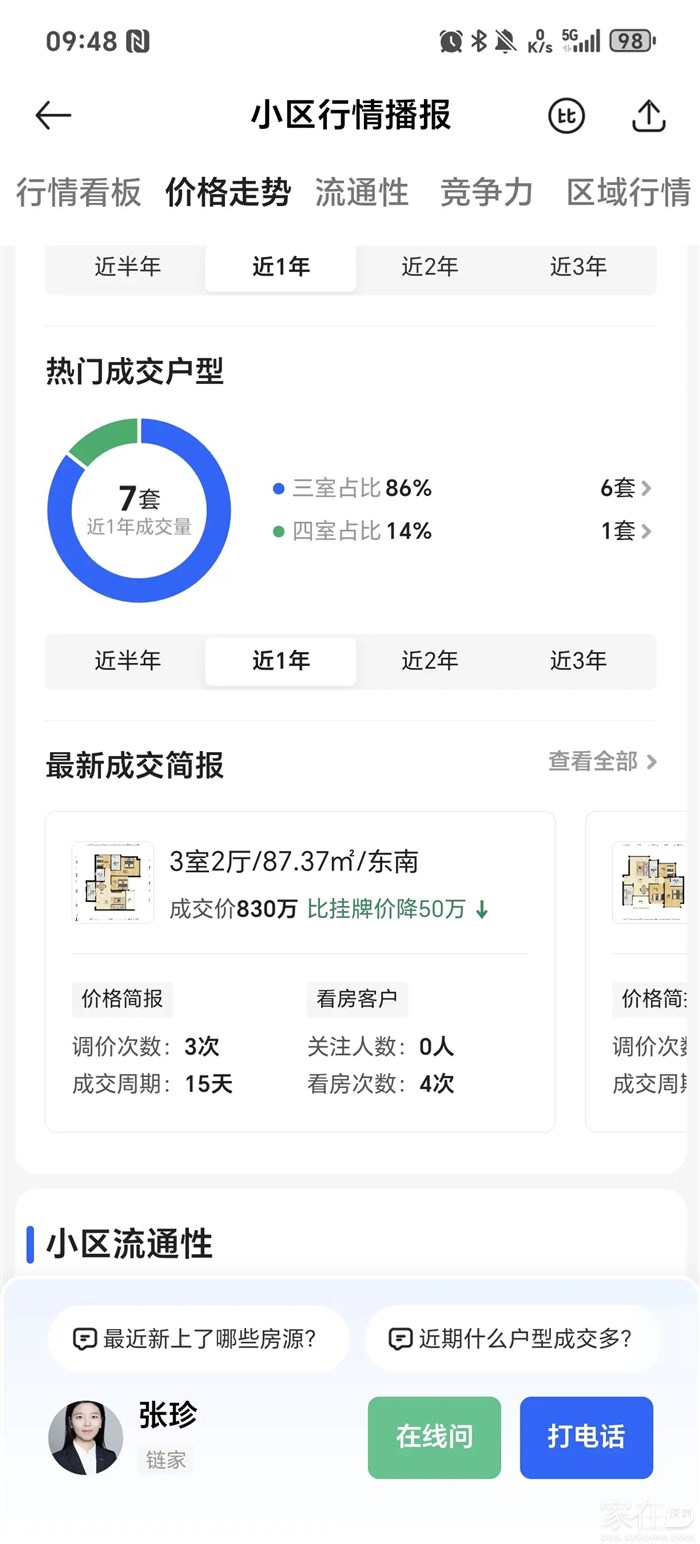
Task: View the 6套 三室 transactions
Action: [626, 488]
